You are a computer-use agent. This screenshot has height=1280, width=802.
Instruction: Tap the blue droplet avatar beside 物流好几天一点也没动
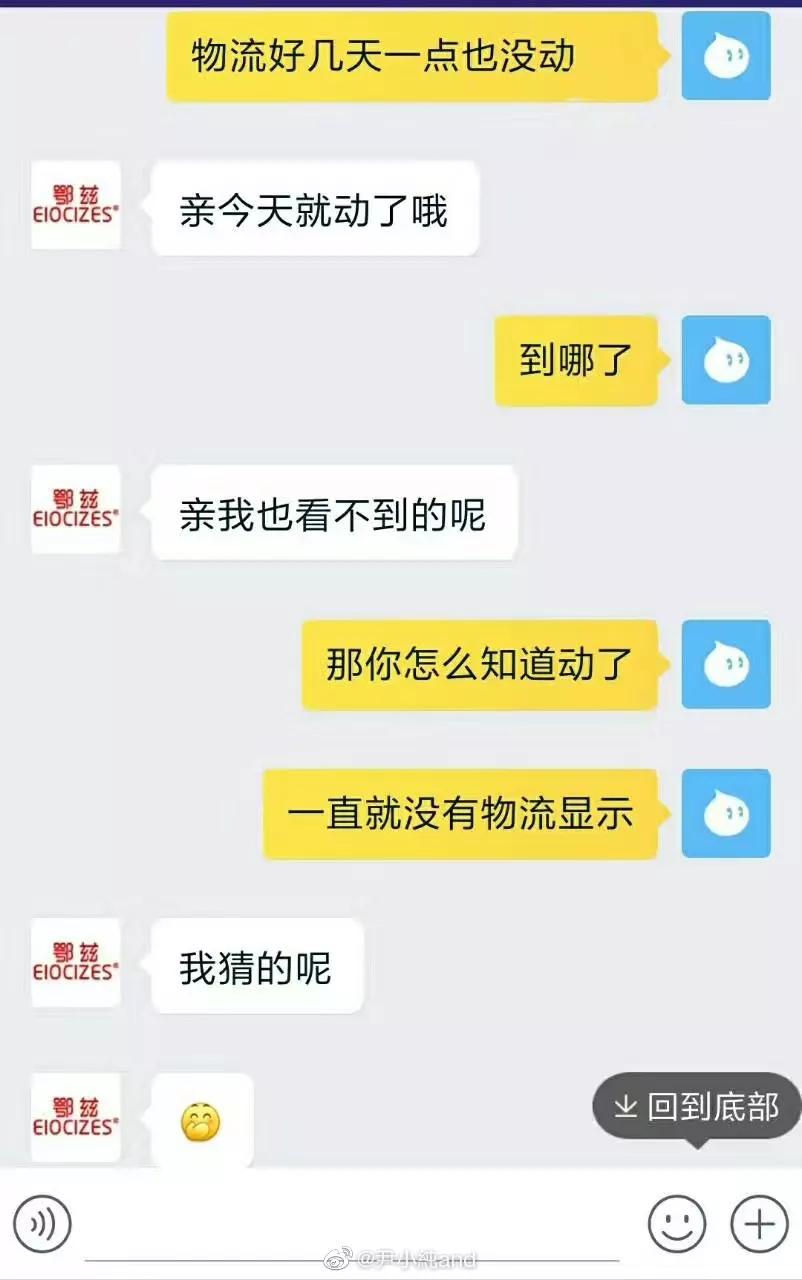726,55
